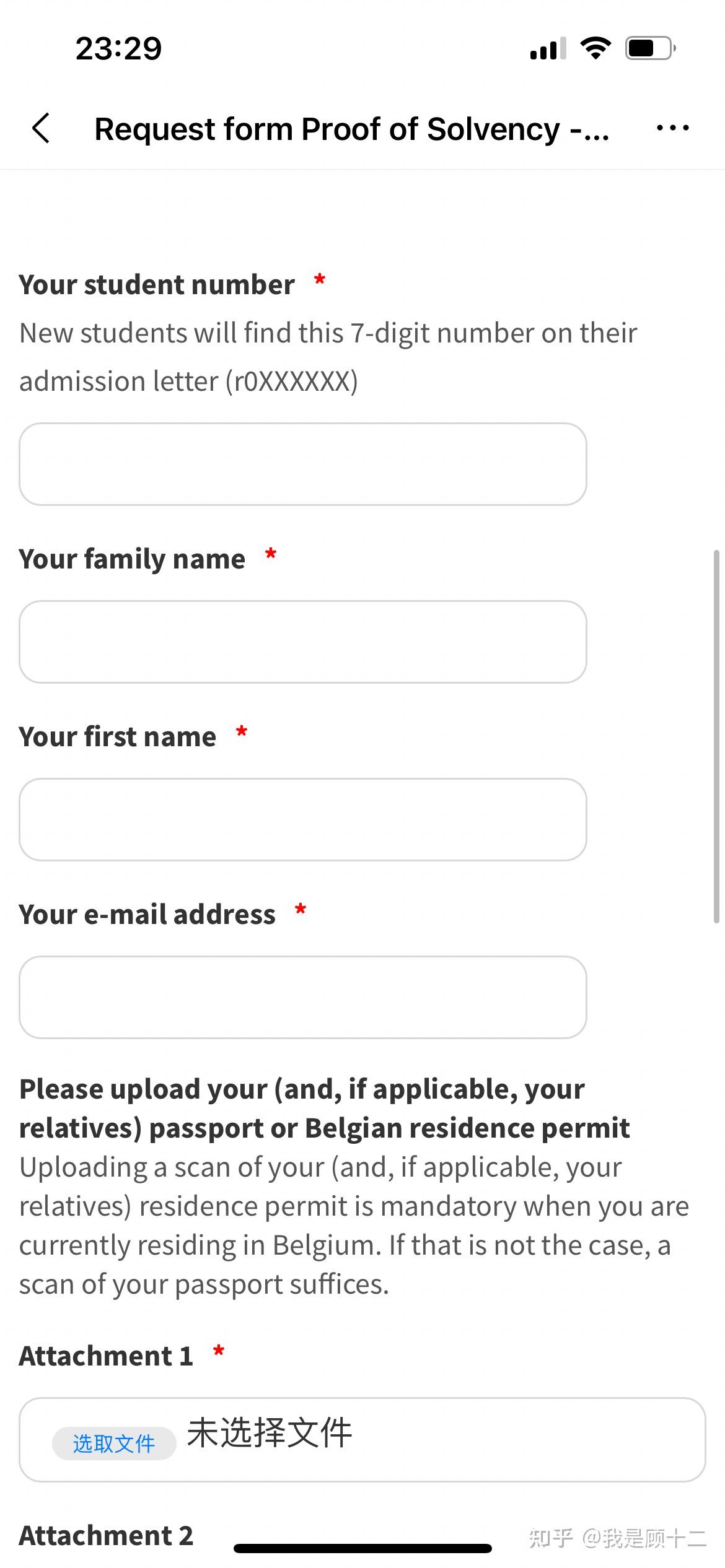Tap the family name text field
This screenshot has height=1568, width=725.
pos(303,642)
